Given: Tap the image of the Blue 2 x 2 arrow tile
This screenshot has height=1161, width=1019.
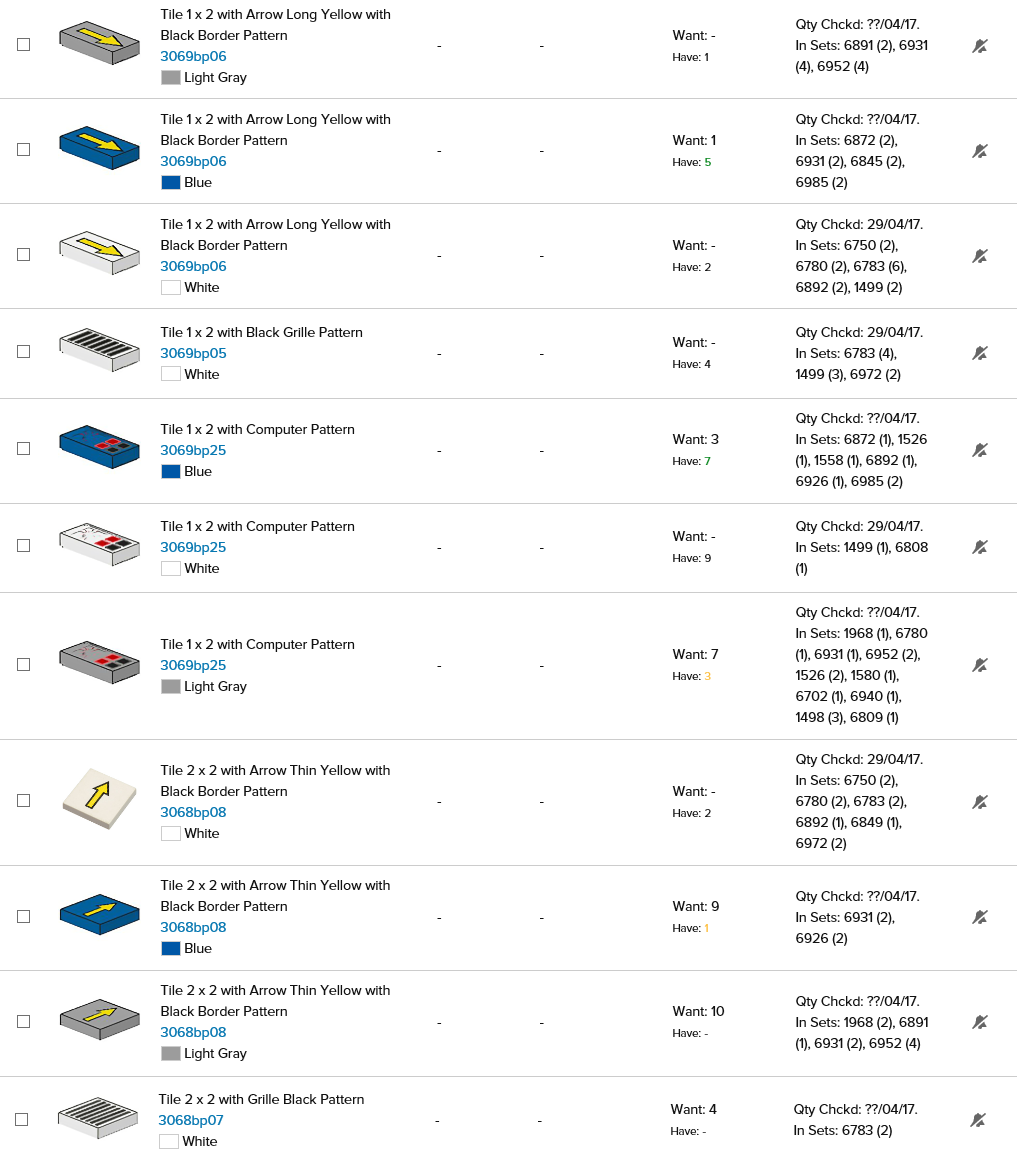Looking at the screenshot, I should (99, 915).
